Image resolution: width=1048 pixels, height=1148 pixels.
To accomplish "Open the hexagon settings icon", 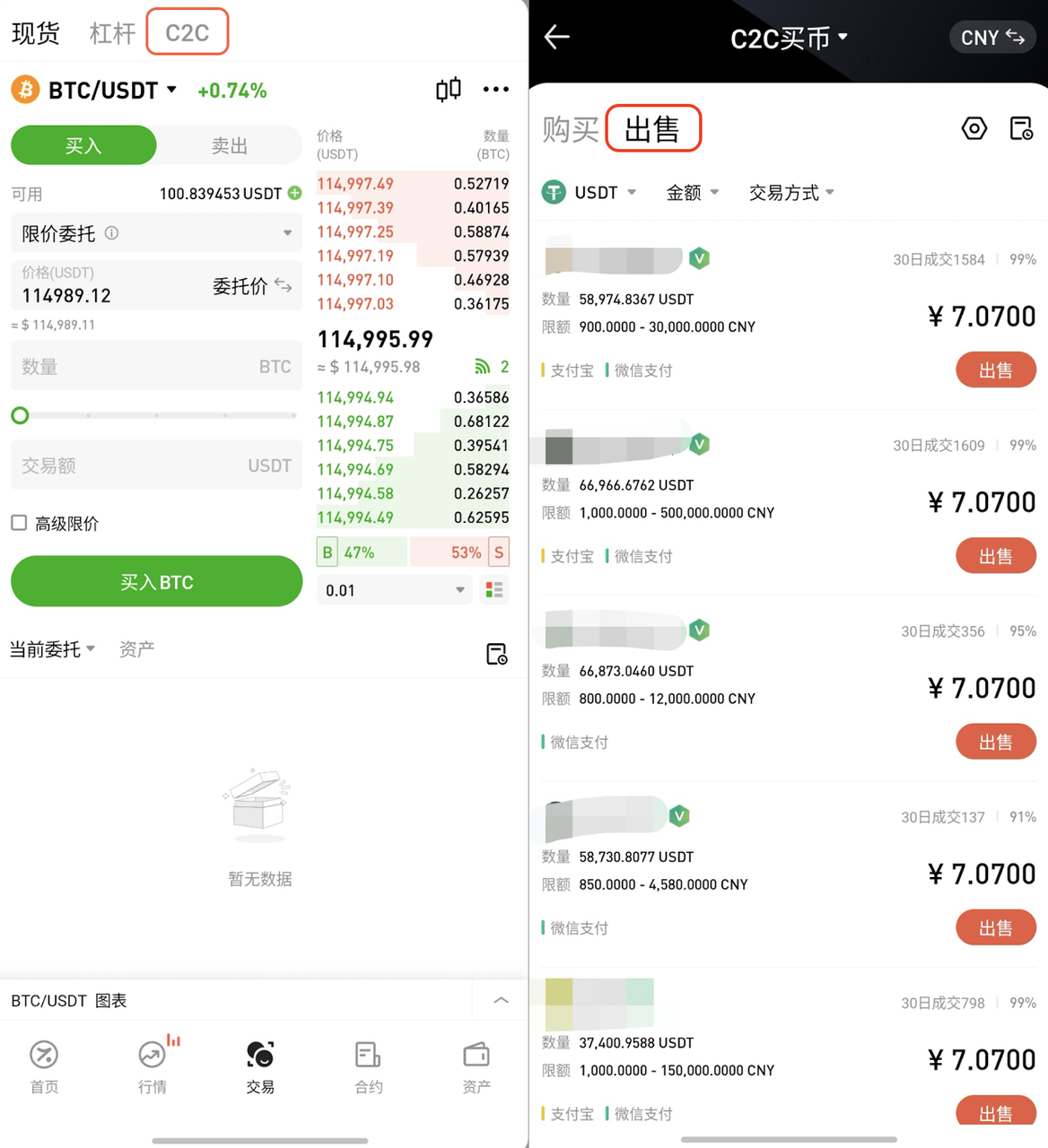I will [974, 129].
